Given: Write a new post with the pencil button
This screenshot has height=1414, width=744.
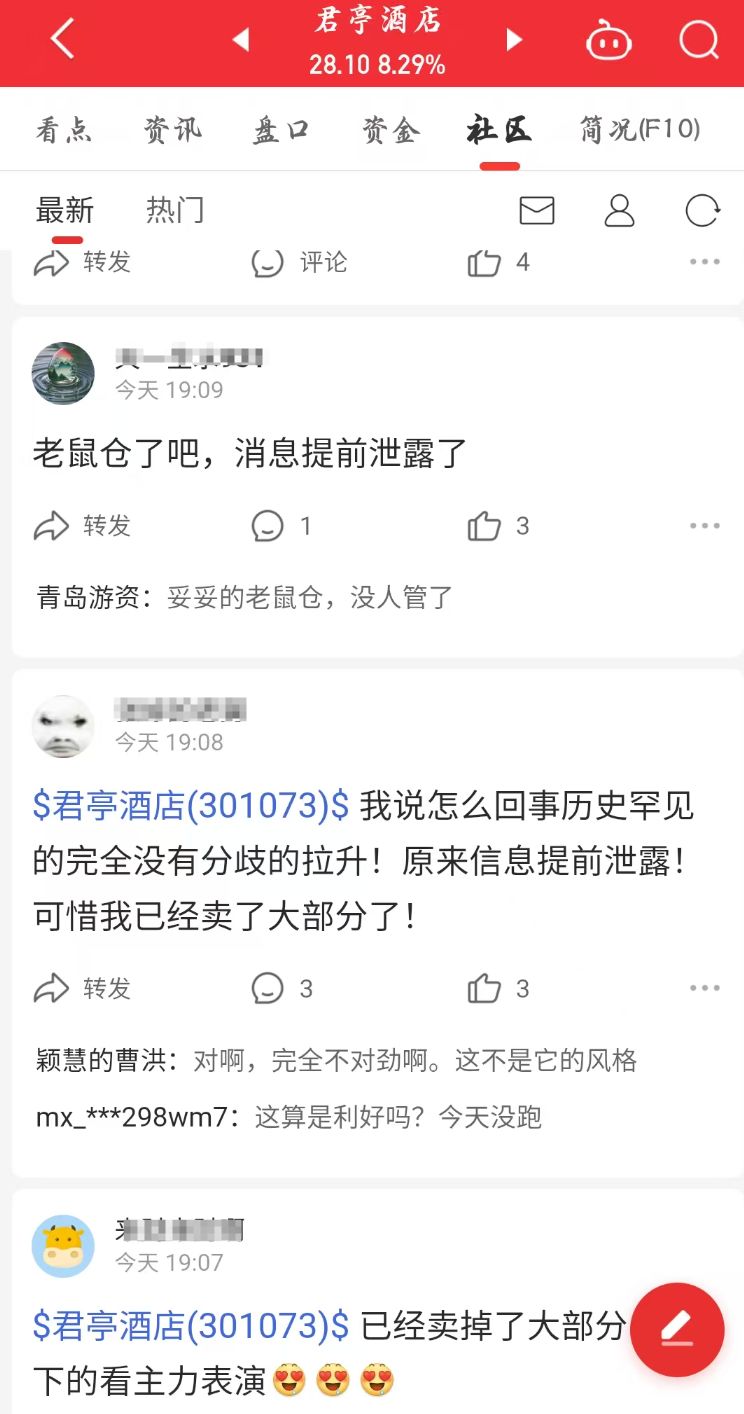Looking at the screenshot, I should (677, 1329).
